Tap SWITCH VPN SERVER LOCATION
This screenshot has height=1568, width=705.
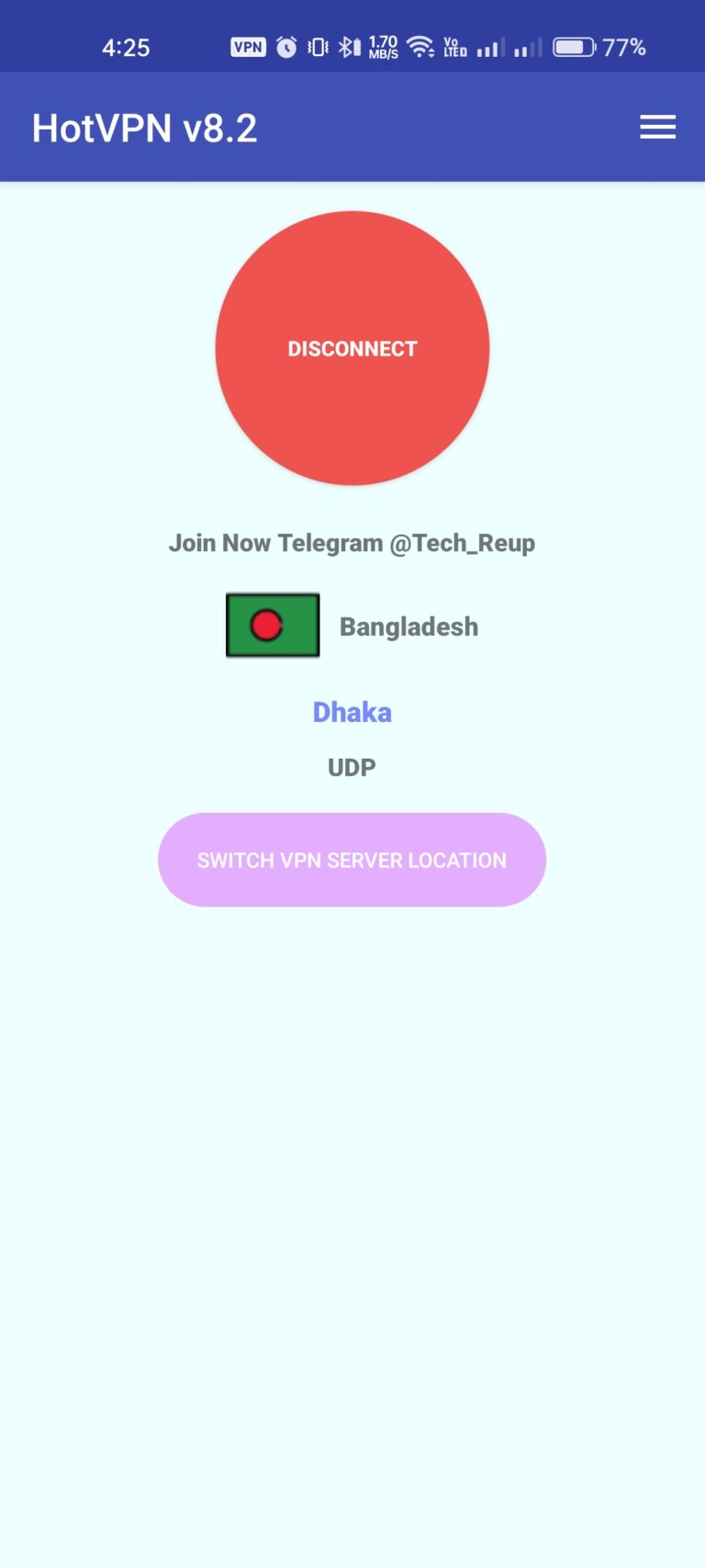click(x=352, y=860)
